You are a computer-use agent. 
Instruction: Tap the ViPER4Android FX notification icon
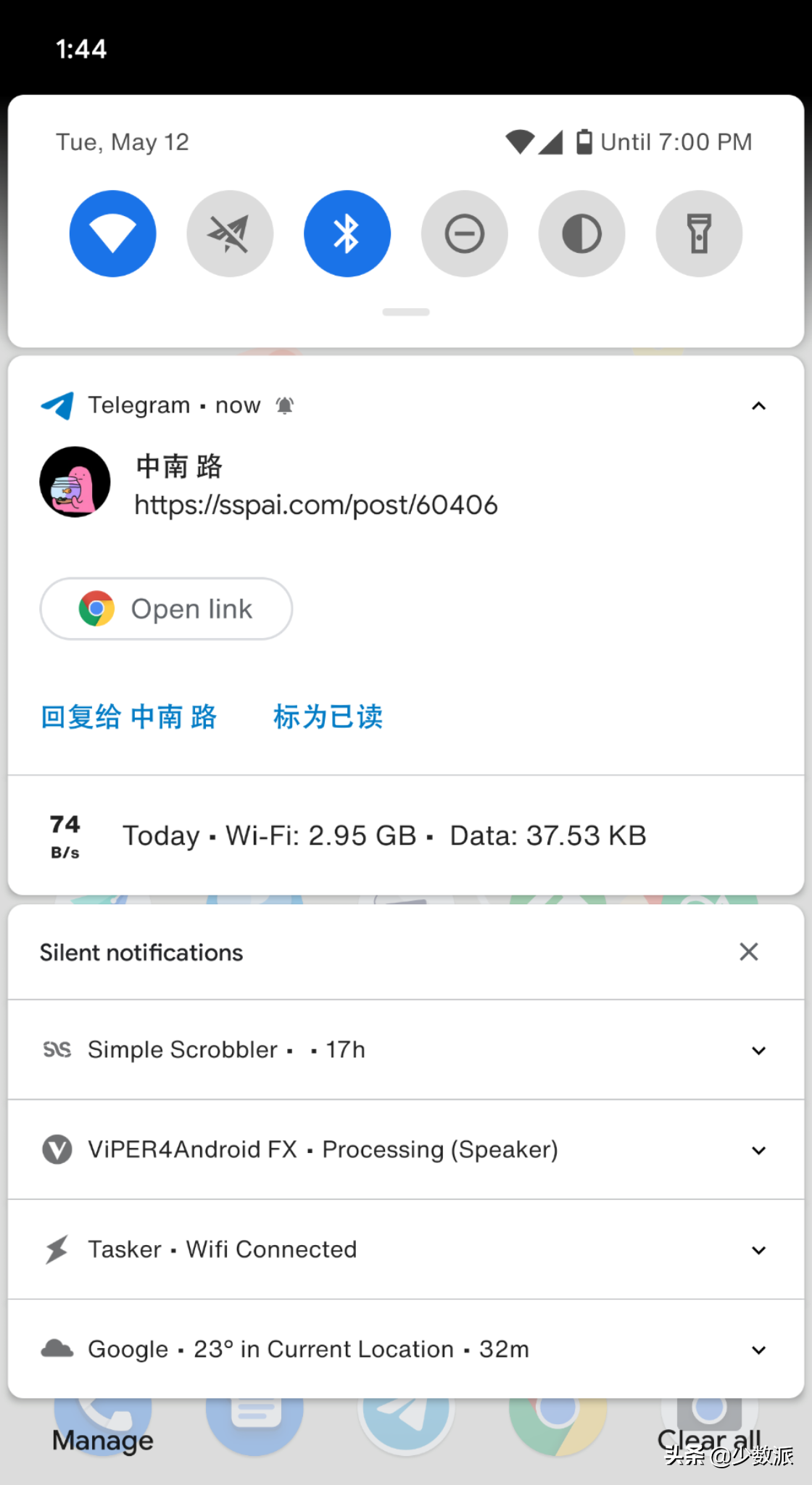coord(56,1149)
